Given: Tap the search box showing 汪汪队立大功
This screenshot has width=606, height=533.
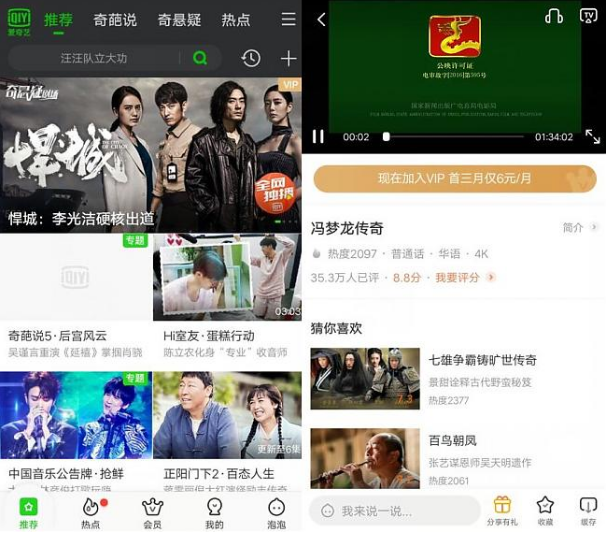Looking at the screenshot, I should [x=100, y=58].
